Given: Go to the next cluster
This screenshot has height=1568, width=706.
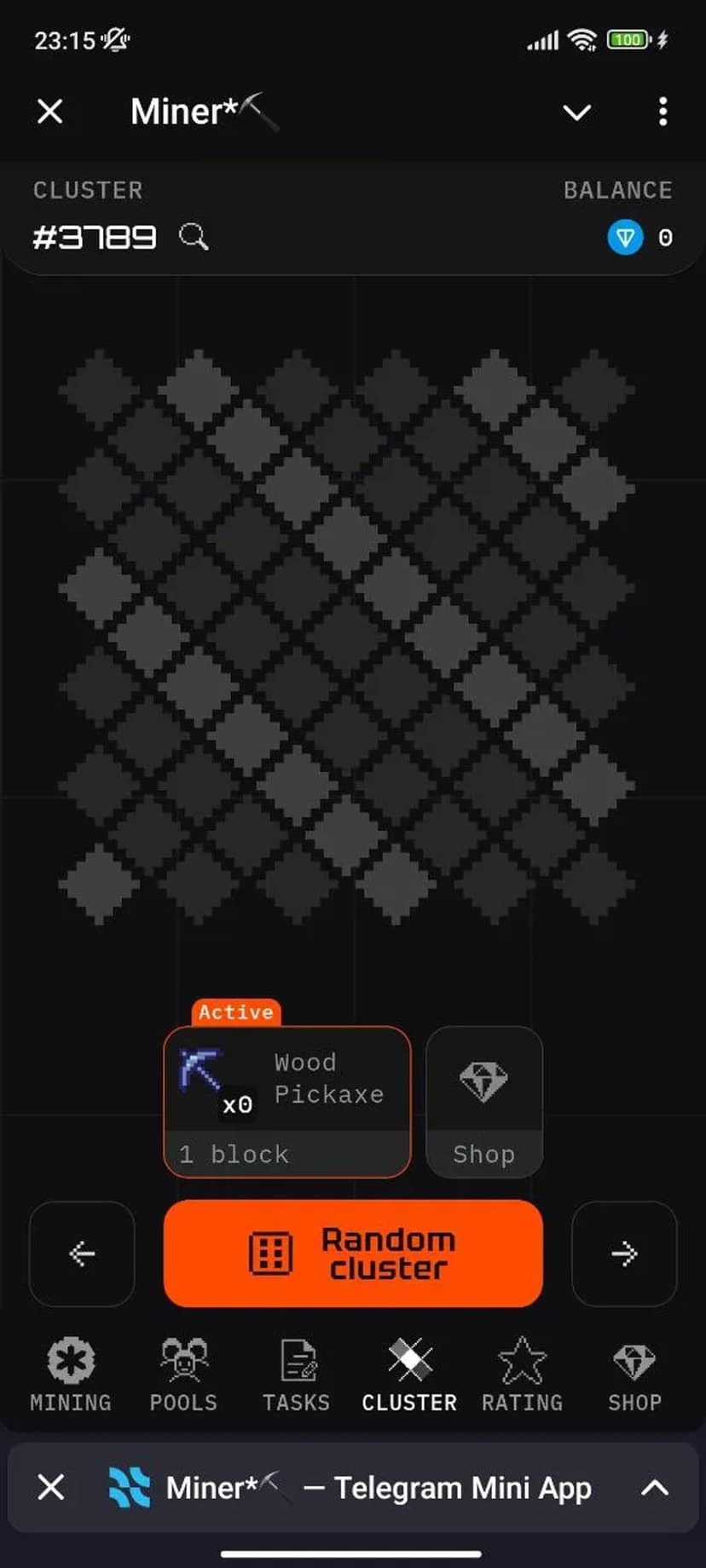Looking at the screenshot, I should coord(624,1253).
